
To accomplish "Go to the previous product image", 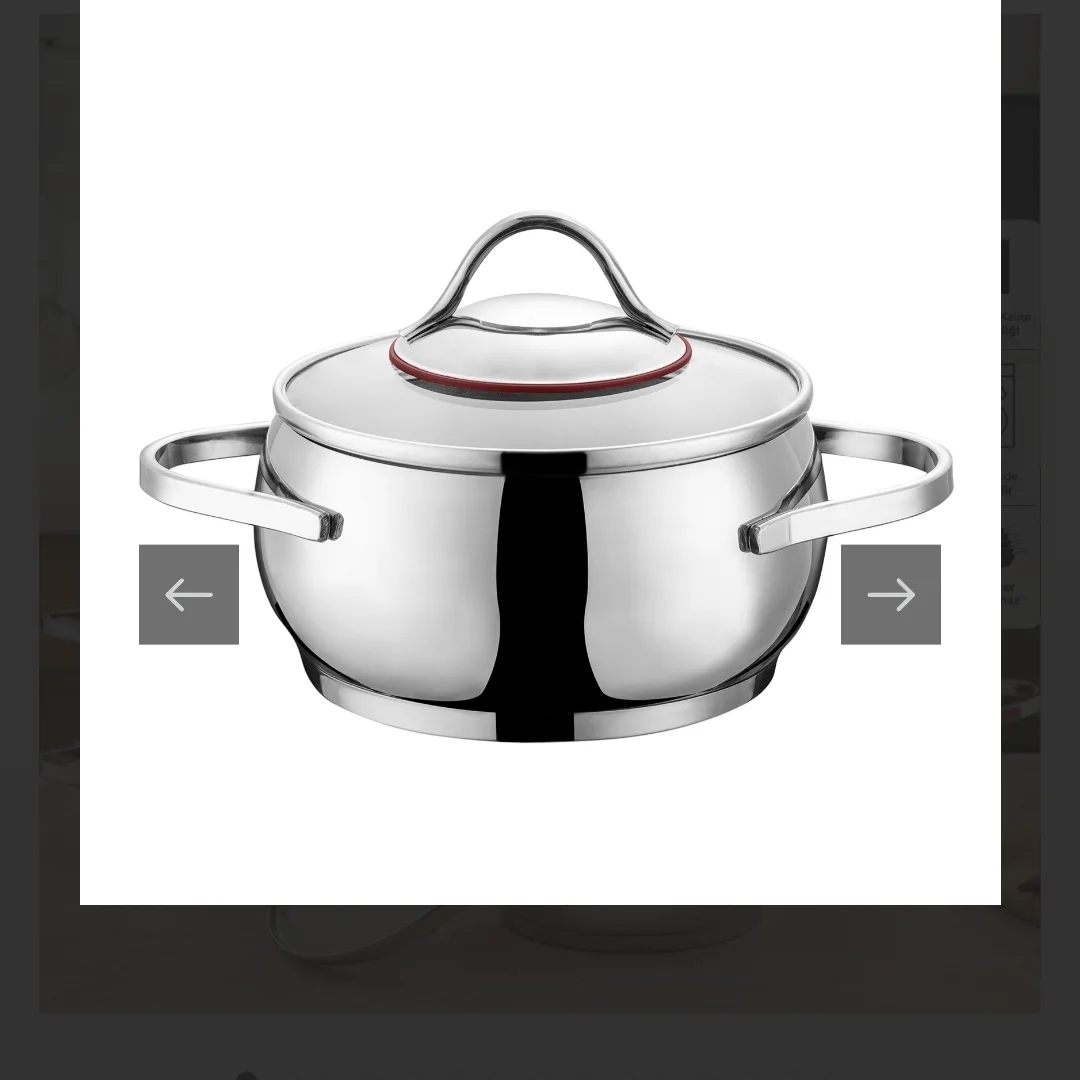I will tap(189, 594).
